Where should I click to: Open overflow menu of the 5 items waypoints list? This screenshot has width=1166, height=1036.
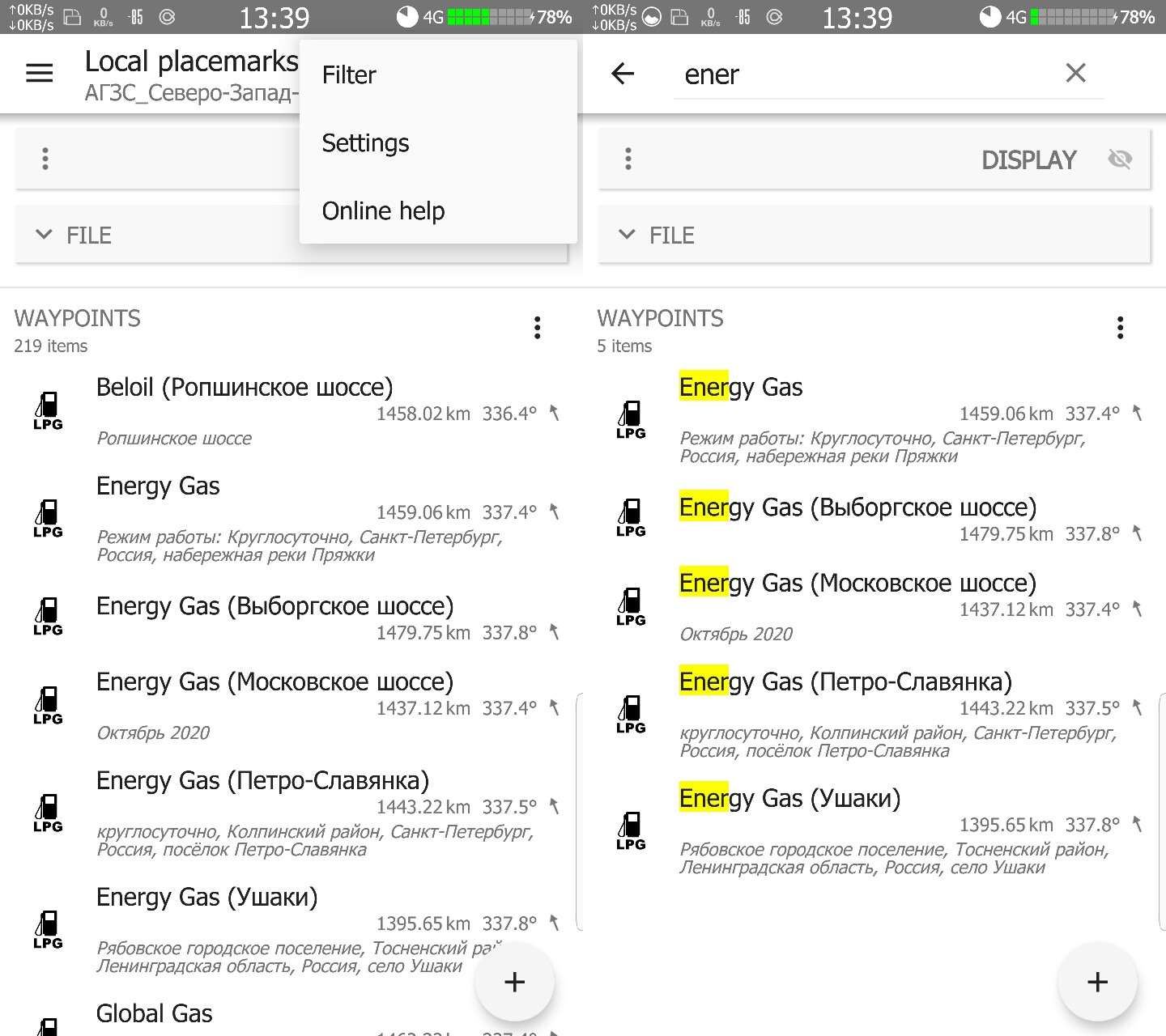pos(1120,328)
